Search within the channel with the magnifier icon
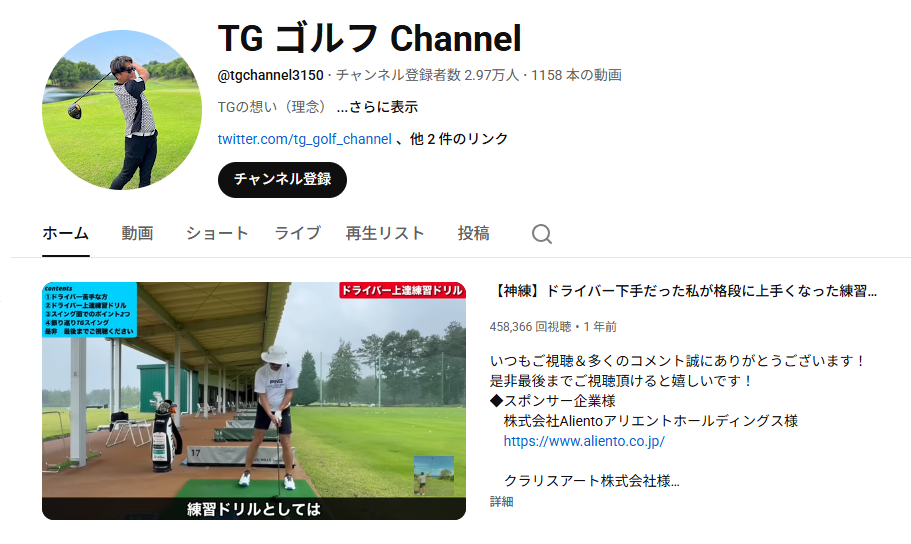Viewport: 911px width, 544px height. [541, 234]
